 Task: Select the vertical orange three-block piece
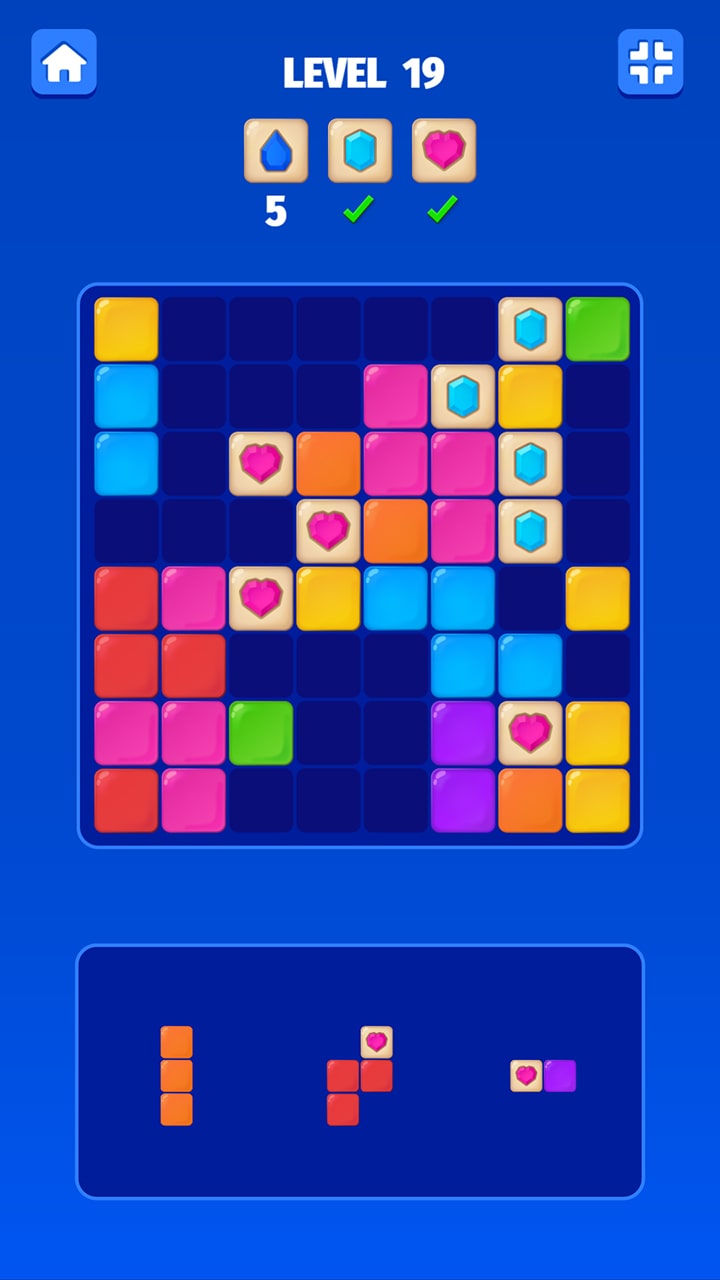(x=176, y=1076)
